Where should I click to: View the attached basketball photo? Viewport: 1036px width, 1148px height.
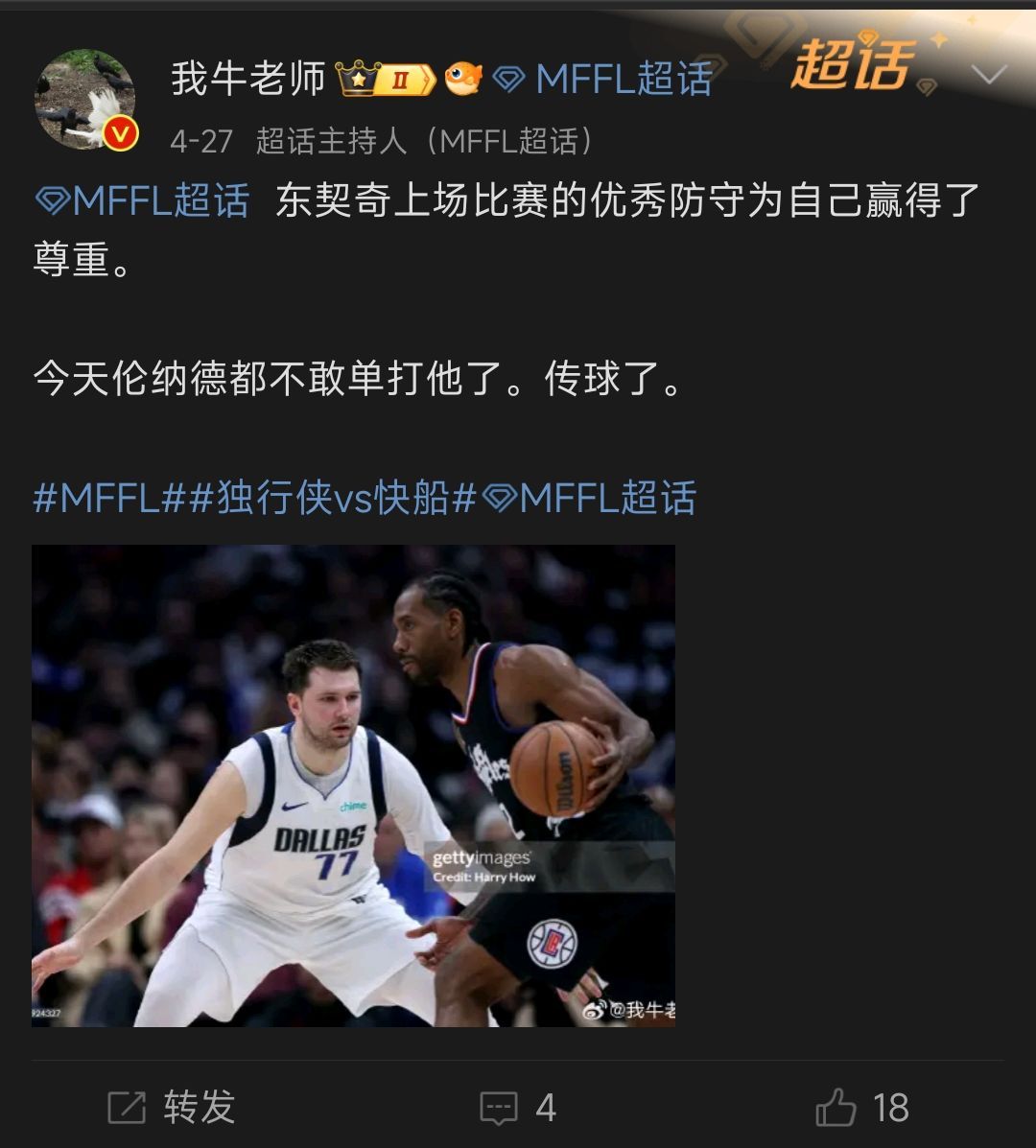[353, 785]
